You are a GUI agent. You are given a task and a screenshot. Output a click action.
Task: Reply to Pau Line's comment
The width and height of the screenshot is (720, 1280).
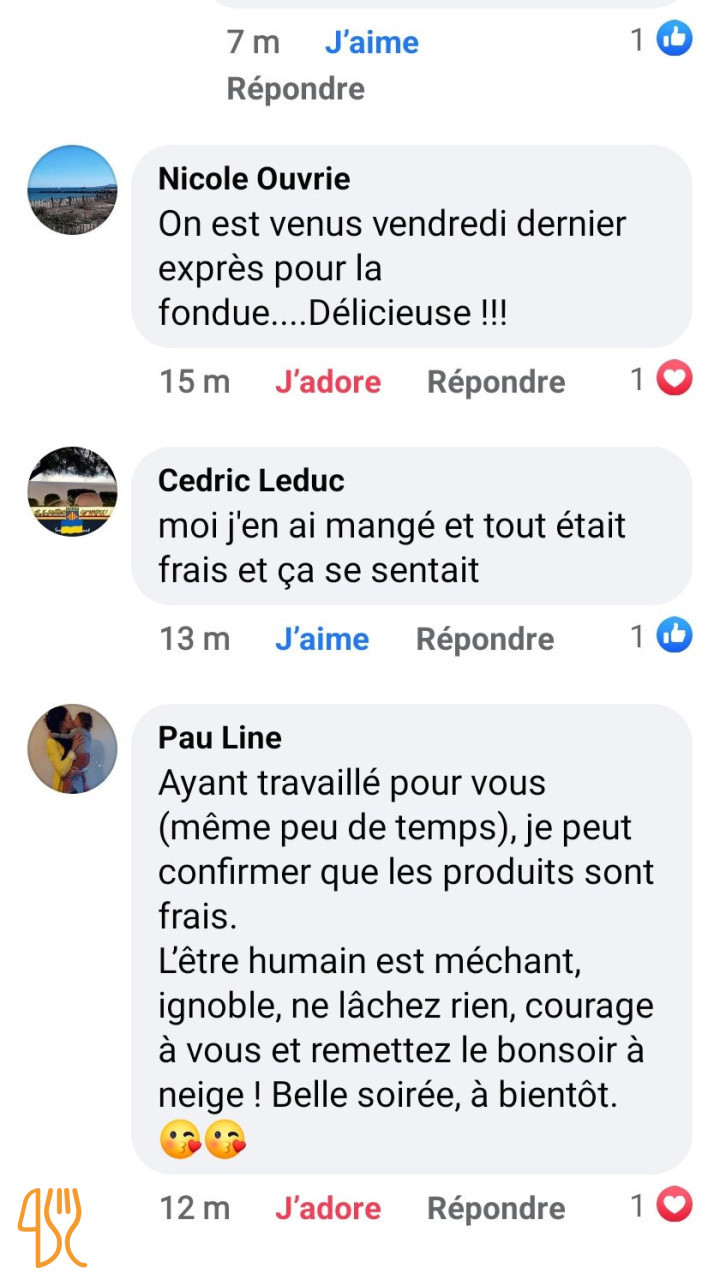(496, 1208)
